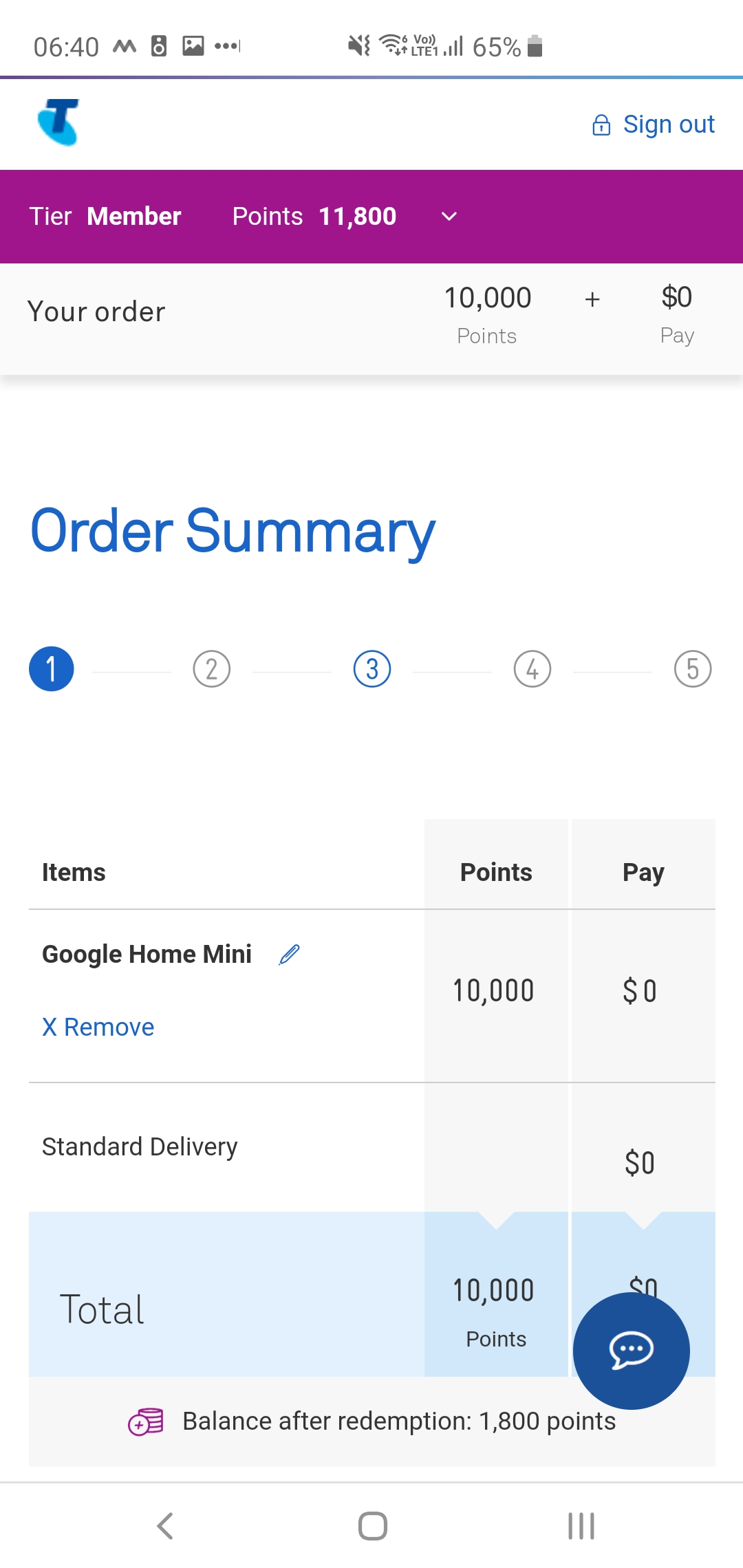Open the live chat bubble
The height and width of the screenshot is (1568, 743).
tap(632, 1351)
